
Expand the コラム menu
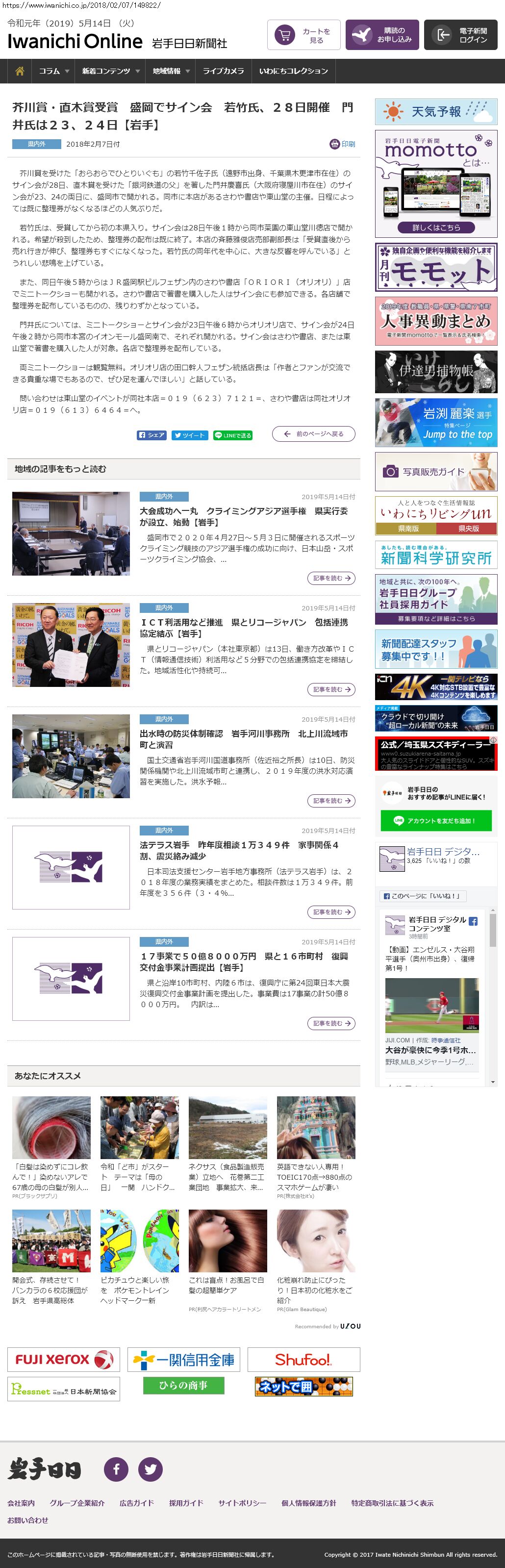coord(53,71)
